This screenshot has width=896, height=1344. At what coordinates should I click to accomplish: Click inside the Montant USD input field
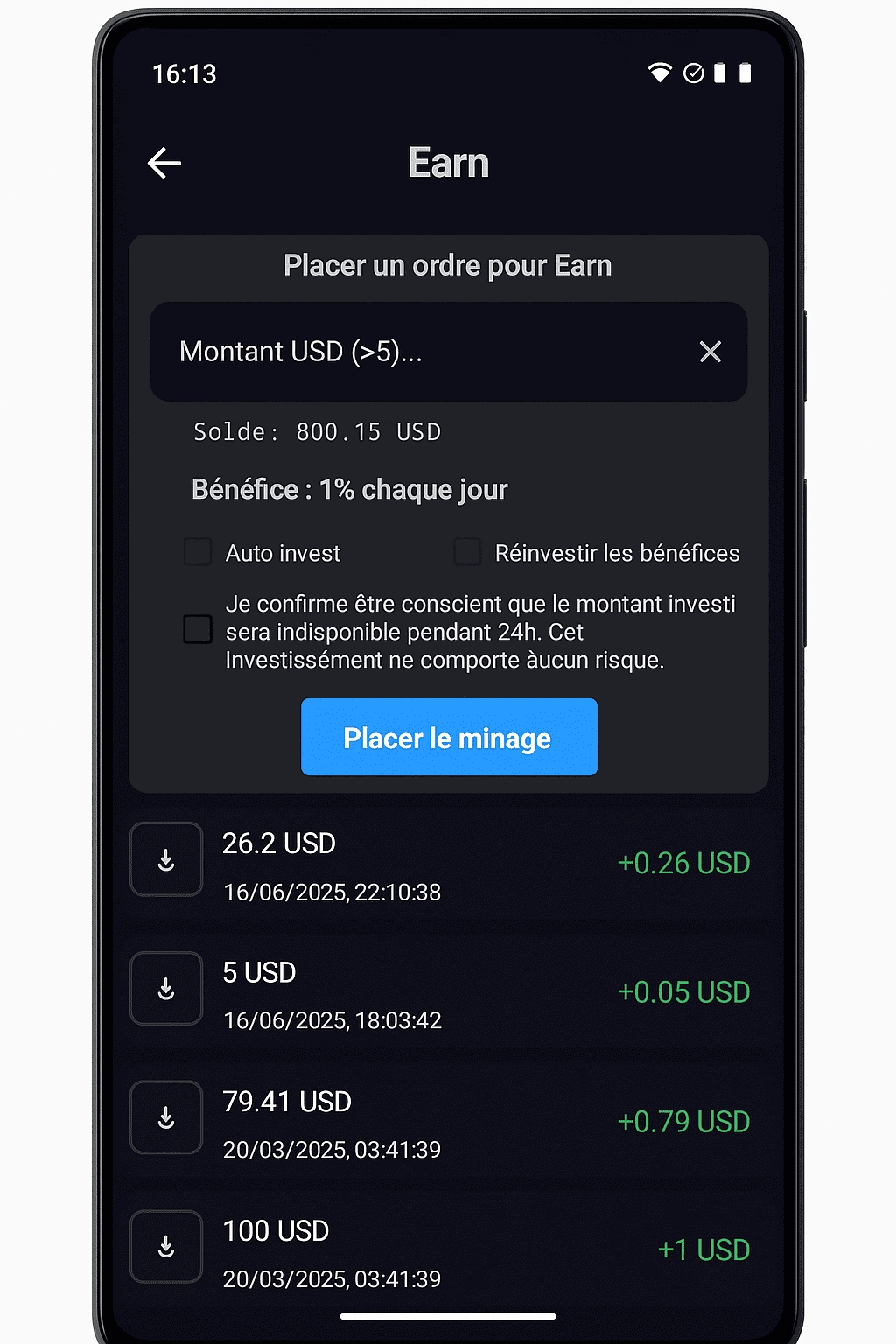coord(394,352)
